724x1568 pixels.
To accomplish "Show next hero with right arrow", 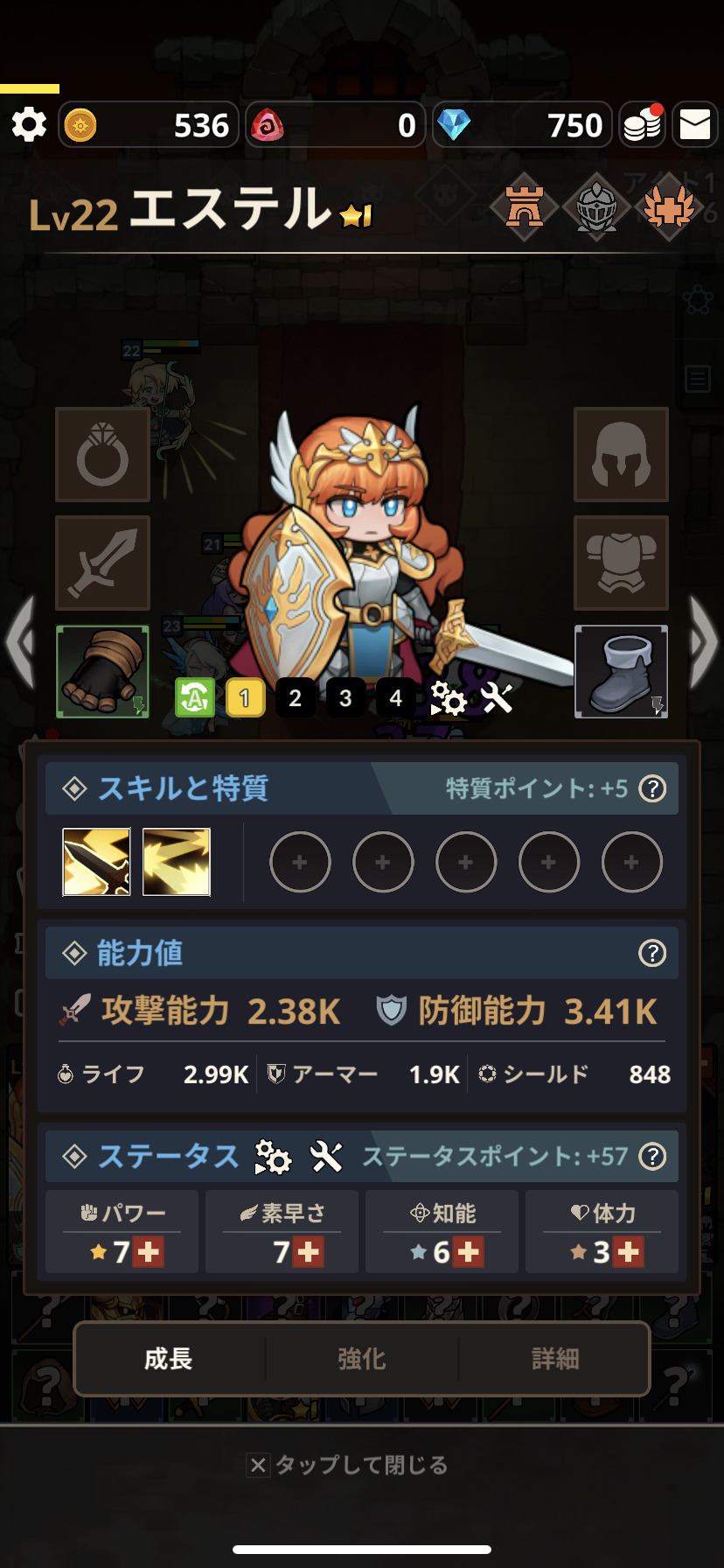I will pos(703,641).
